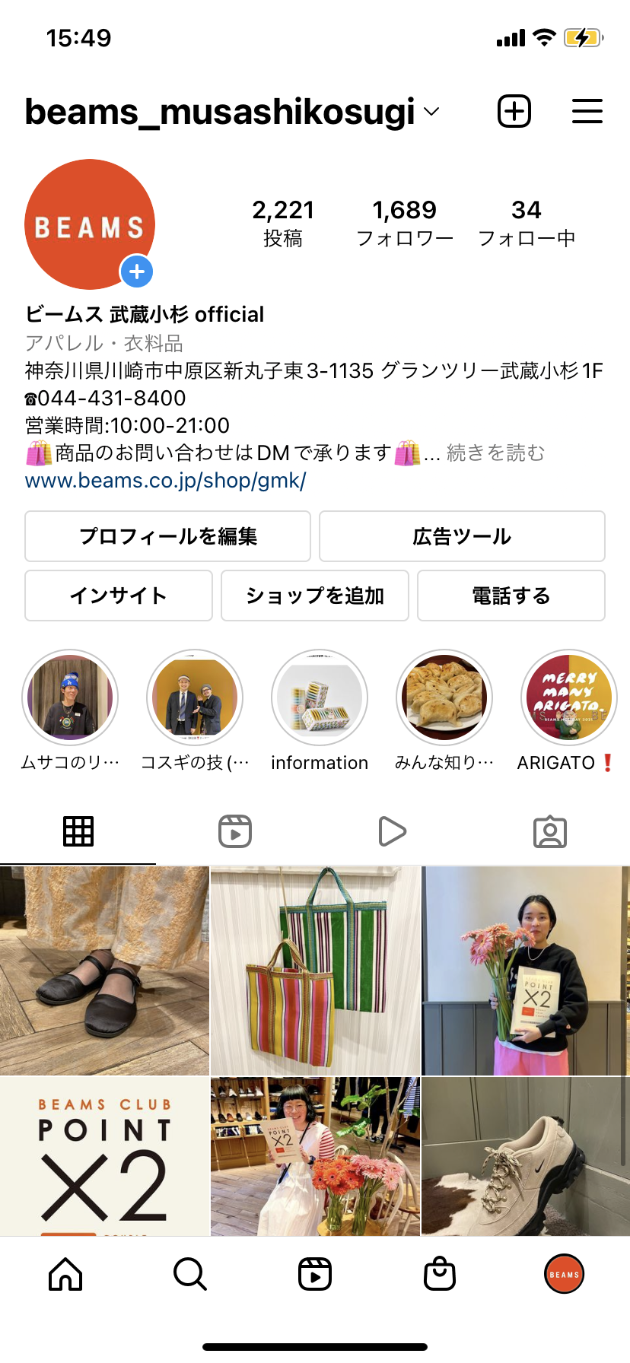The image size is (630, 1363).
Task: Open the information story highlight
Action: tap(319, 698)
